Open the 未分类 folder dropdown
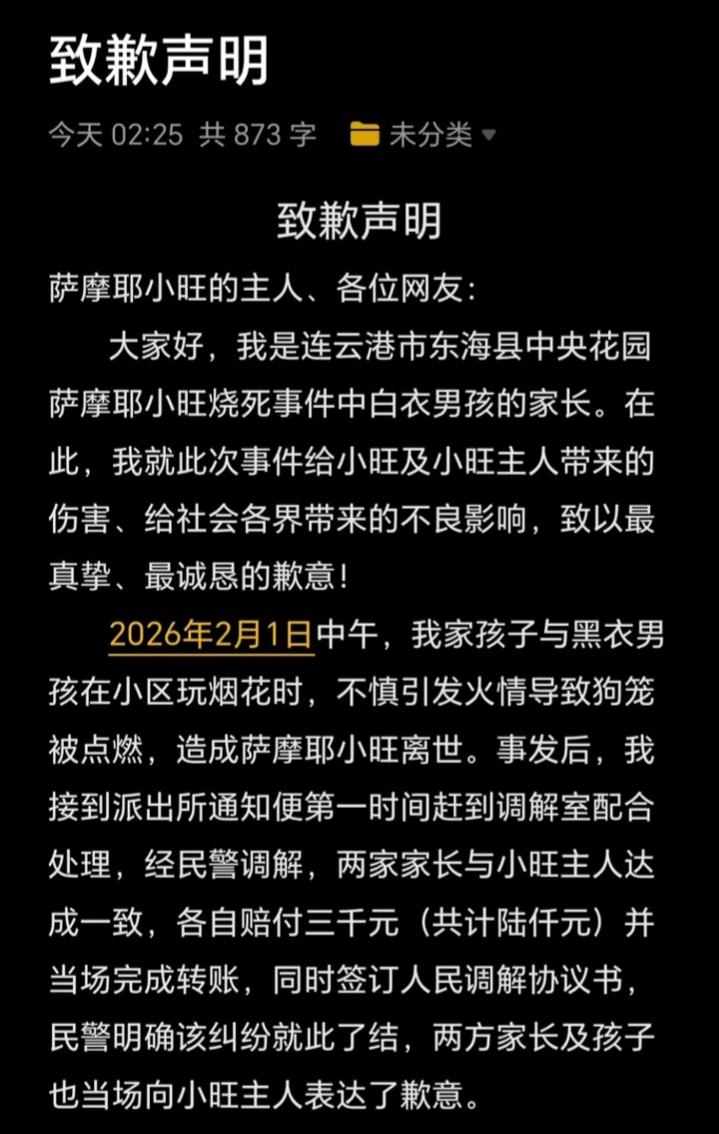The height and width of the screenshot is (1134, 719). [x=424, y=135]
